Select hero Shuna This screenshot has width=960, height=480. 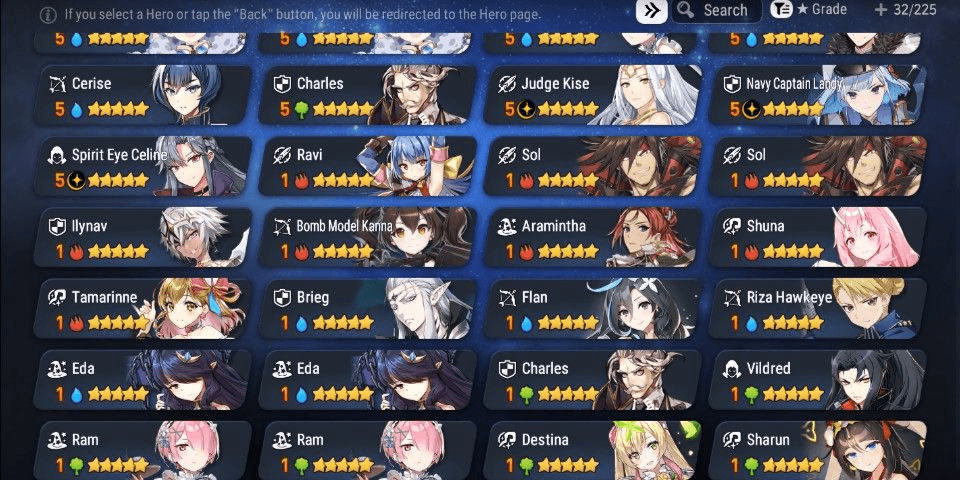tap(820, 238)
